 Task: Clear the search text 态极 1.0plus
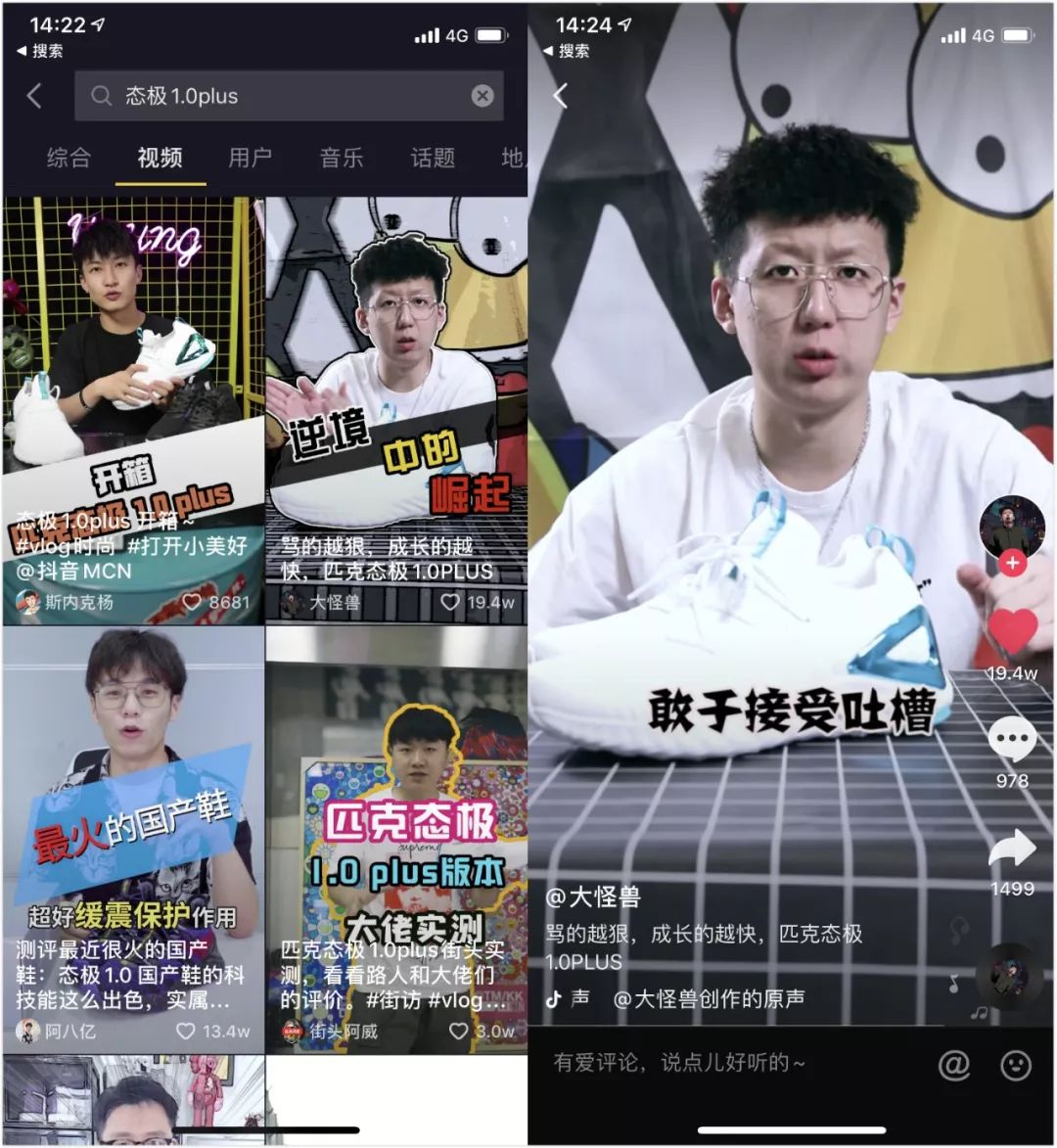click(x=482, y=96)
